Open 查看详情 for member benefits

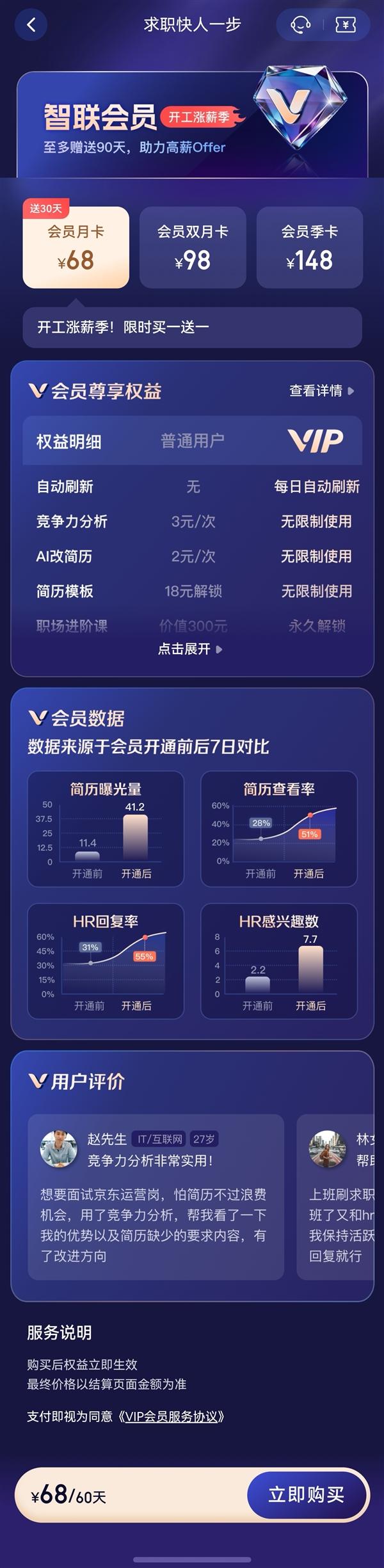pos(321,390)
